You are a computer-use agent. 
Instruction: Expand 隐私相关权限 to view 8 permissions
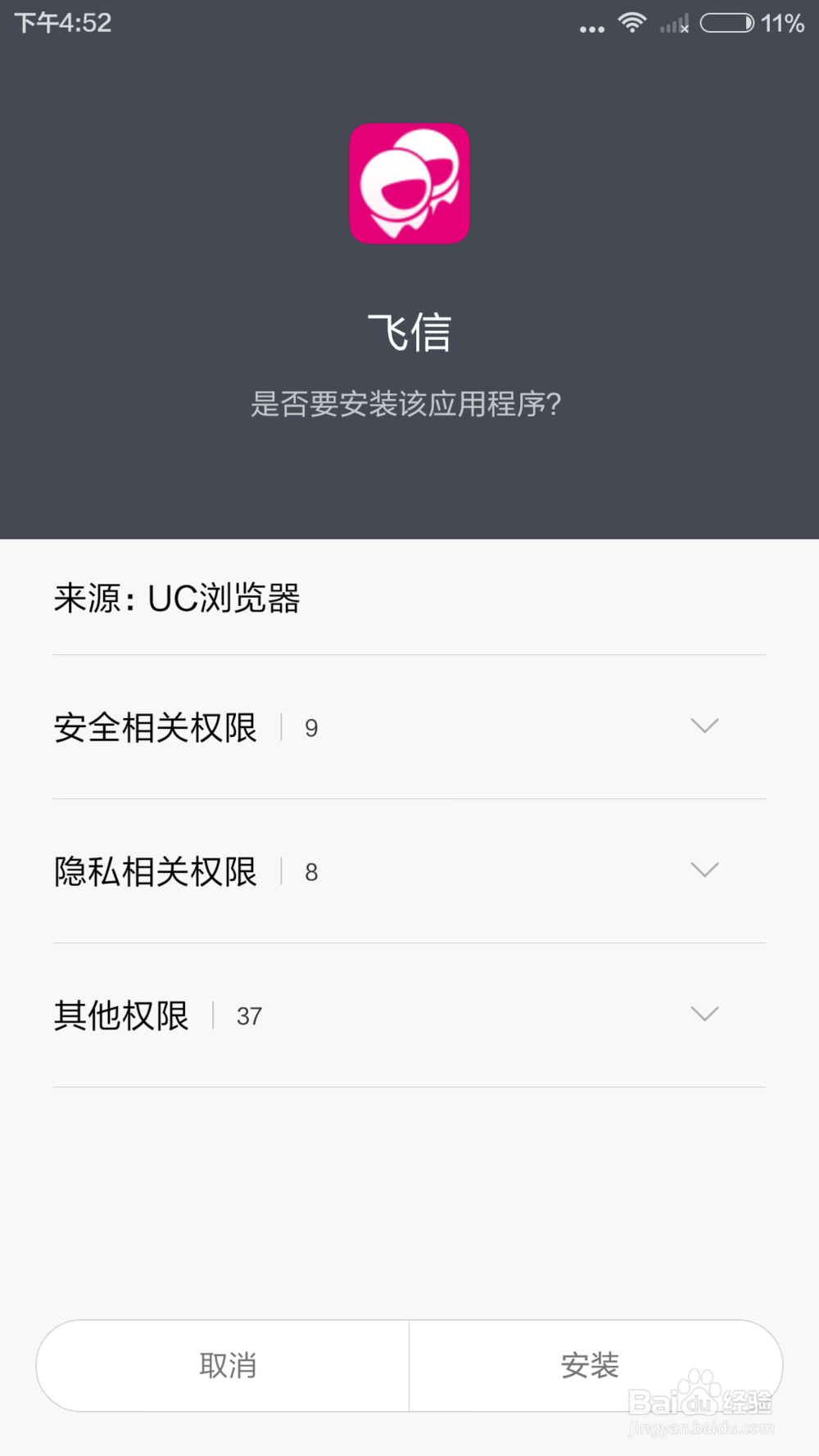156,870
